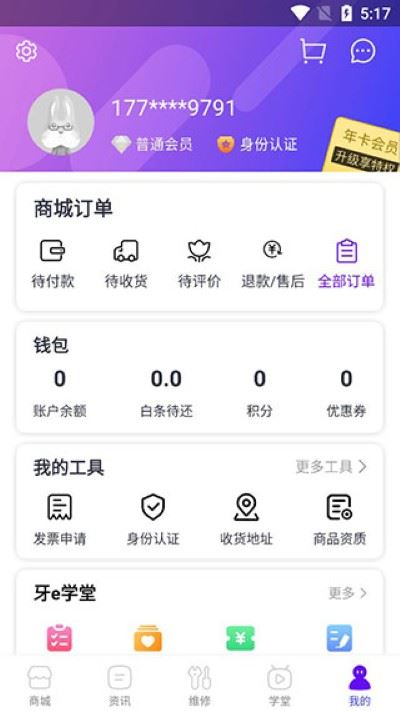Open 优惠券 in wallet

coord(346,393)
